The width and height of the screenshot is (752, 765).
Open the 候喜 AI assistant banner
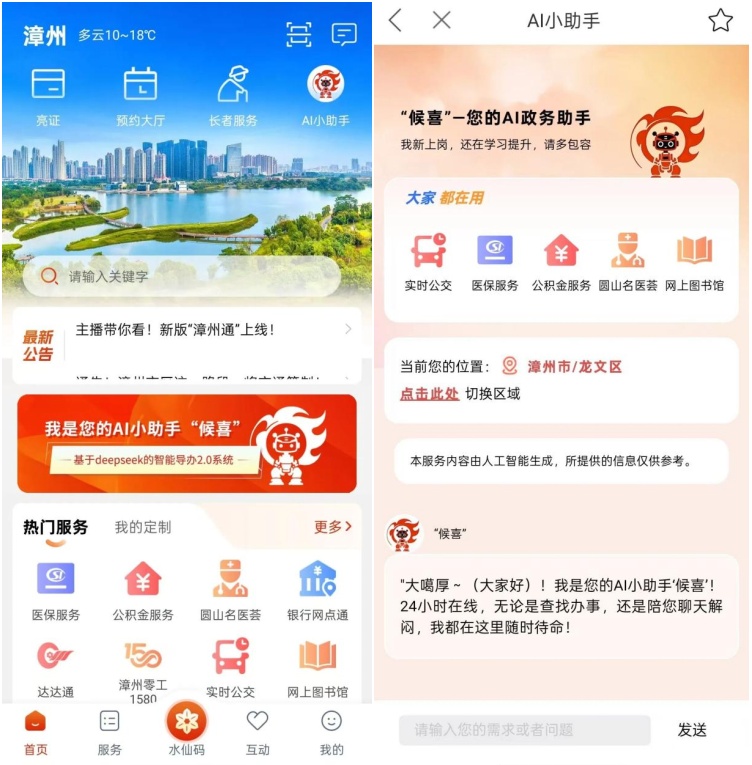(187, 443)
